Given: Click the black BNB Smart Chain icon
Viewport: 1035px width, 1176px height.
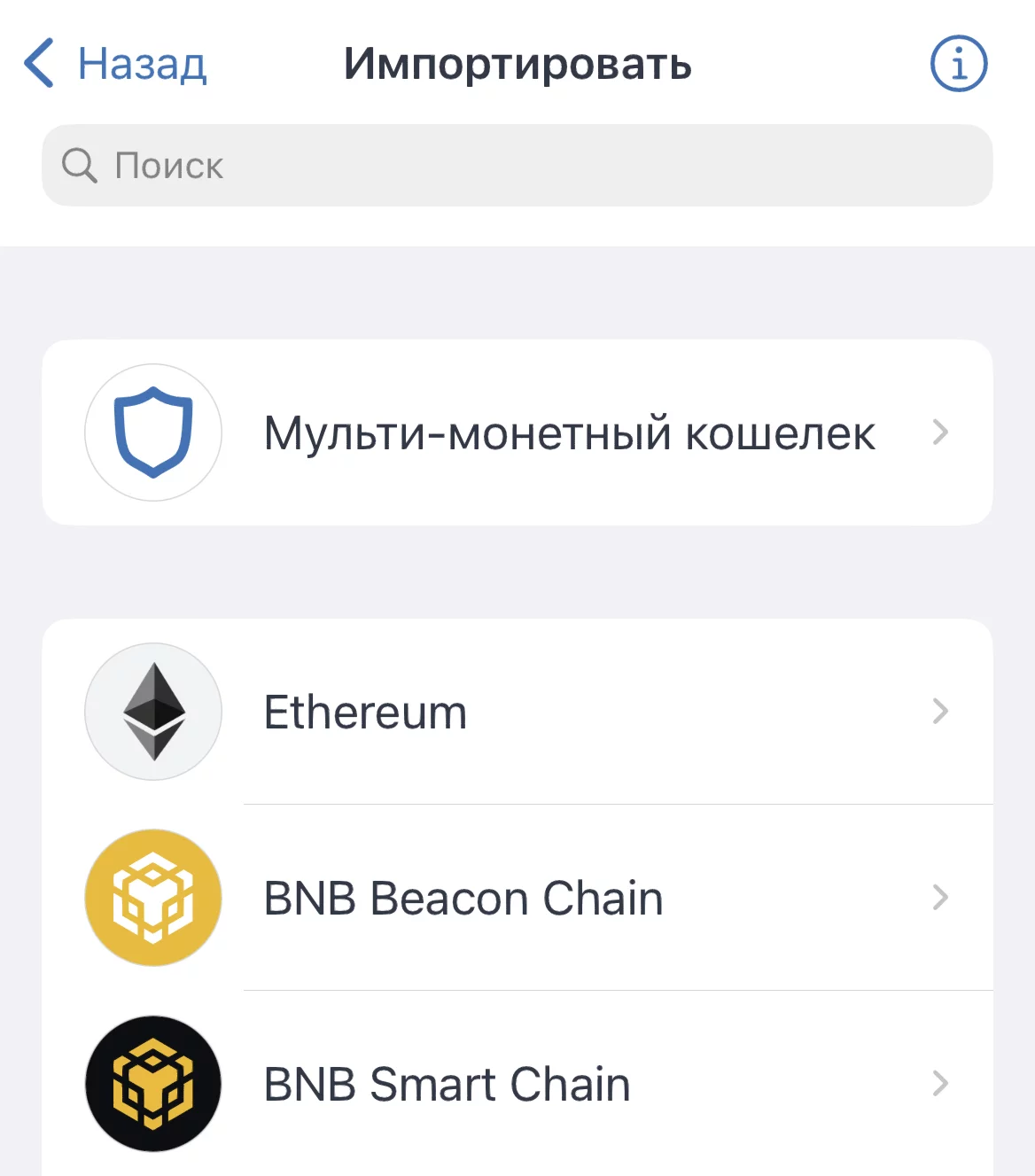Looking at the screenshot, I should [152, 1084].
